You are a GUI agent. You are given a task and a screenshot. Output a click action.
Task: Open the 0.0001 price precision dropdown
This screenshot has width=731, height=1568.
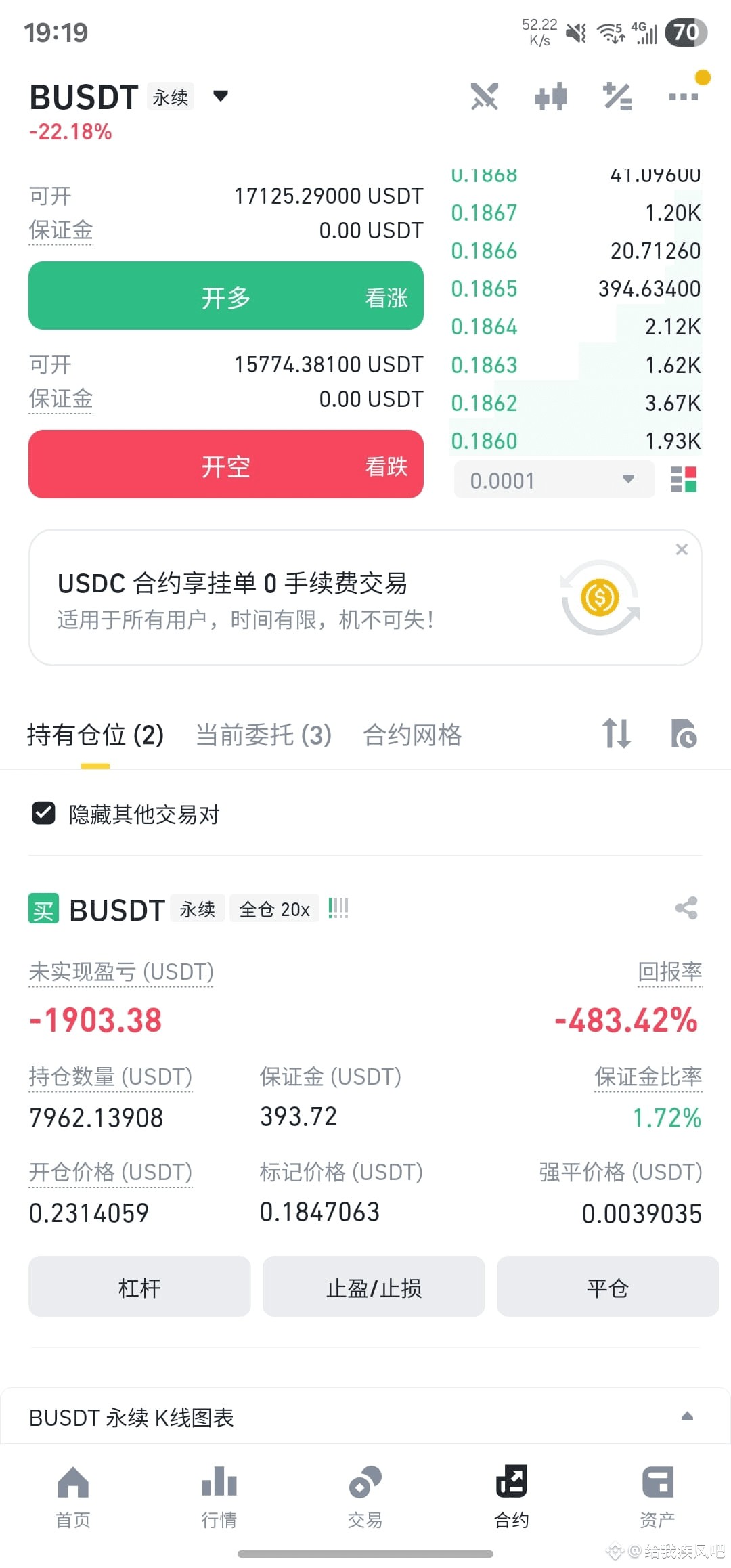click(x=554, y=480)
